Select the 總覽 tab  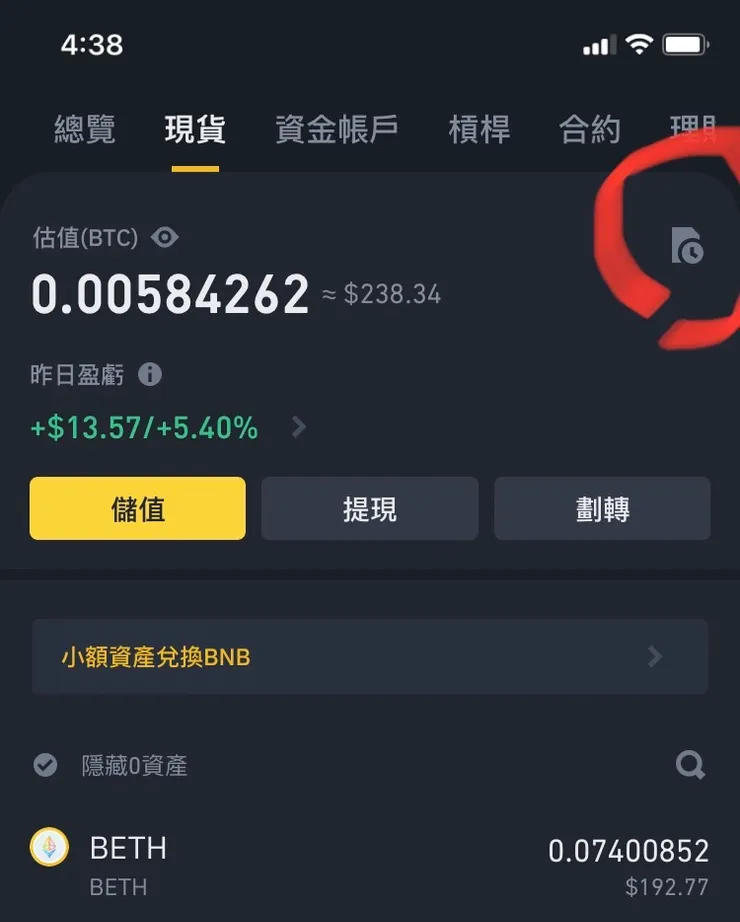[84, 129]
